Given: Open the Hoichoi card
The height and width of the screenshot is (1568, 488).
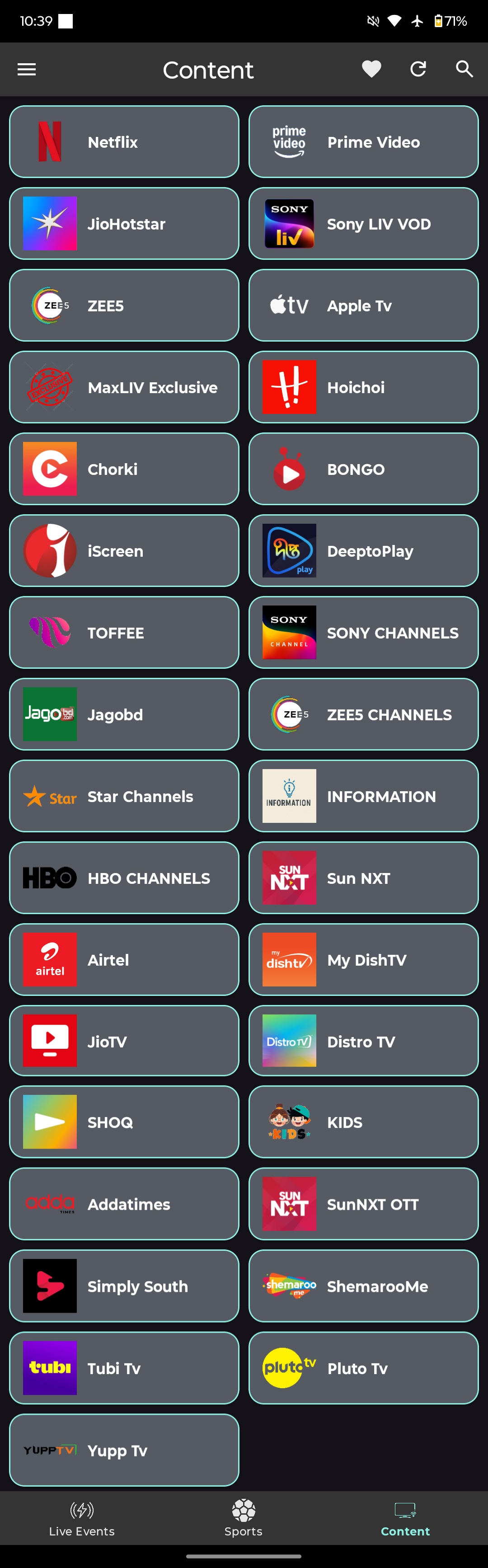Looking at the screenshot, I should click(363, 387).
